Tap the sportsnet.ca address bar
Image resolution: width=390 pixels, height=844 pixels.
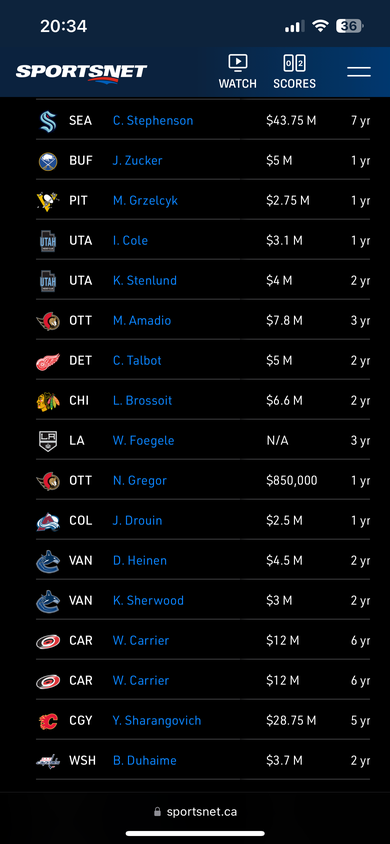point(195,812)
